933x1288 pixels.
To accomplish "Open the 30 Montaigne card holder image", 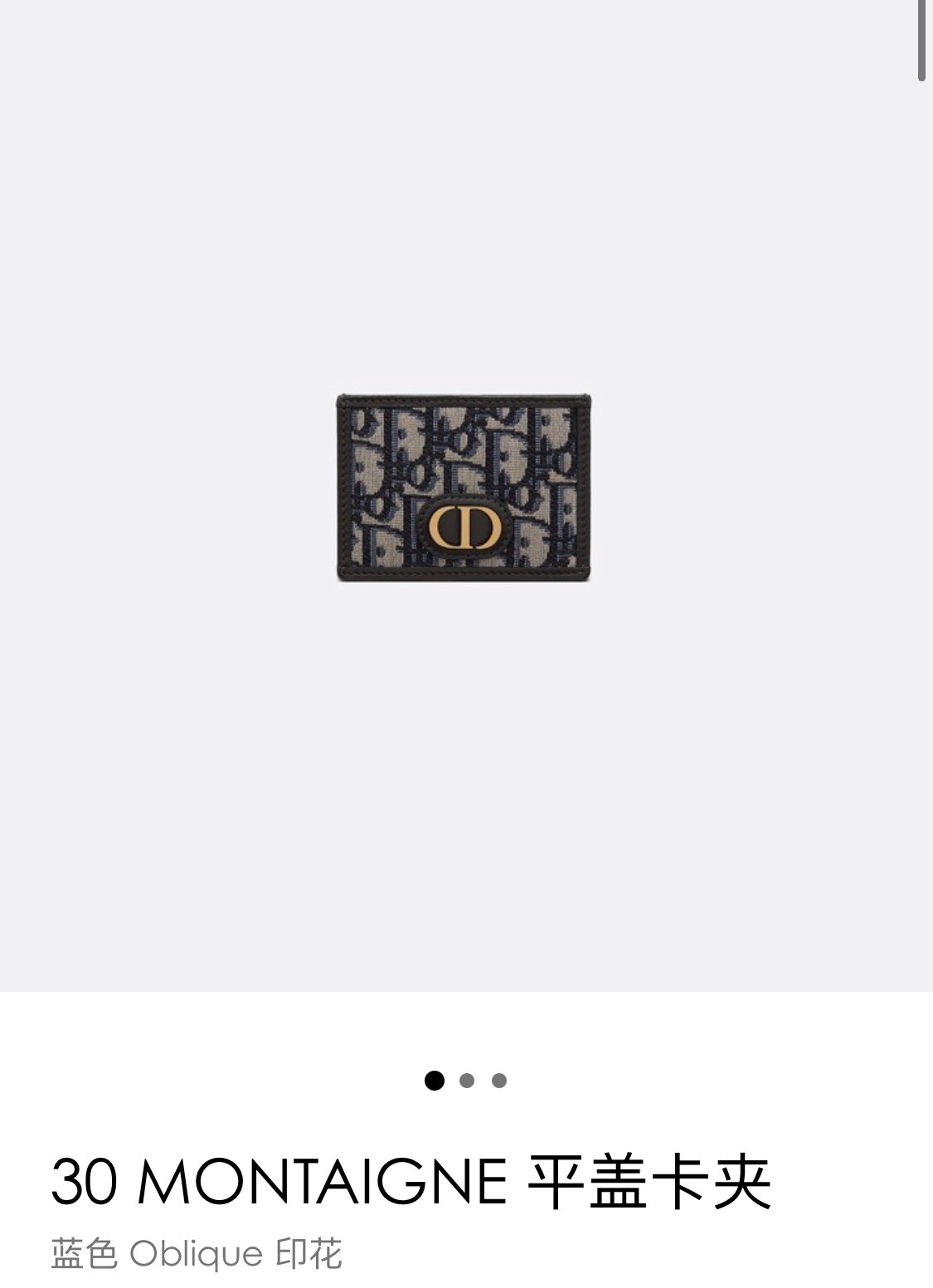I will point(464,488).
